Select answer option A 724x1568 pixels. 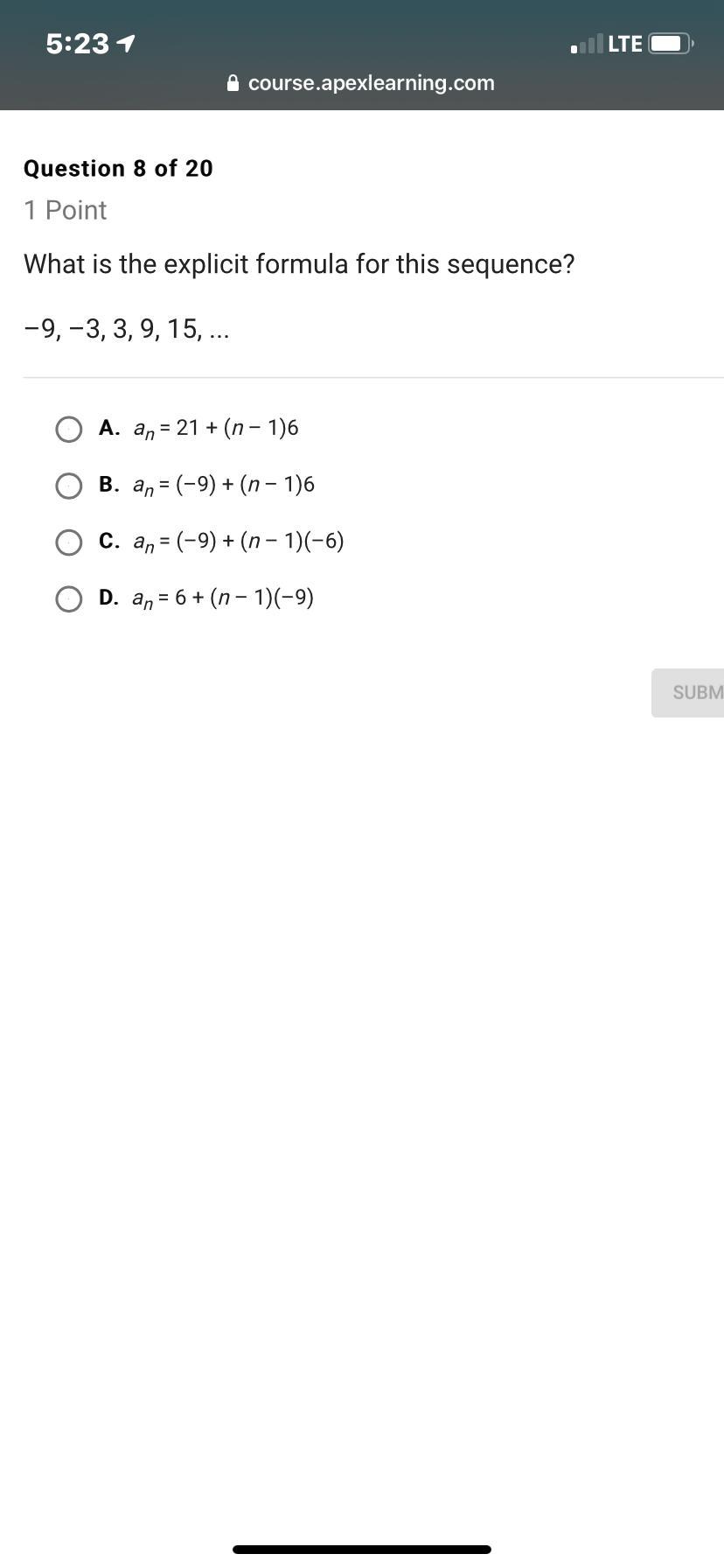[69, 429]
